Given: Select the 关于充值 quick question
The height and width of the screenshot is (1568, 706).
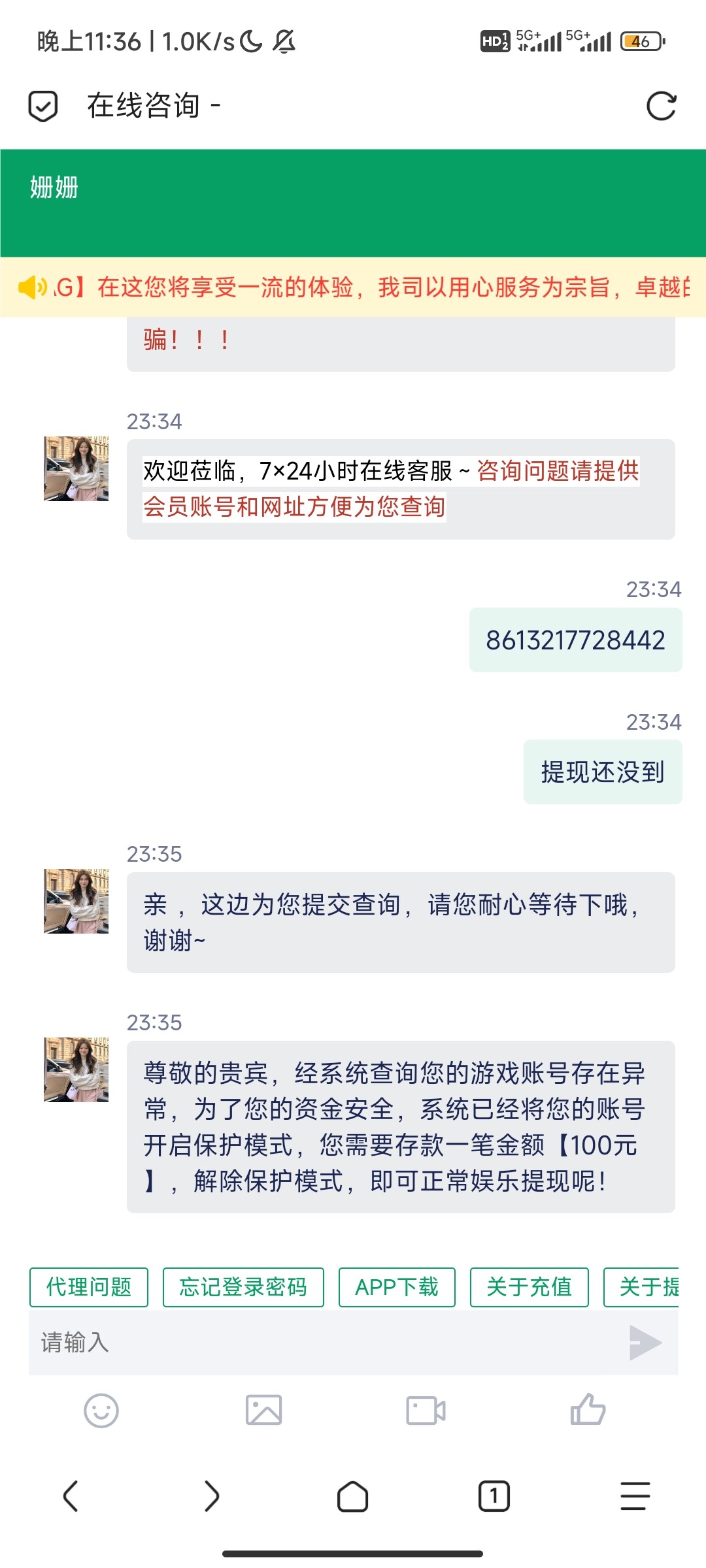Looking at the screenshot, I should pos(529,1287).
